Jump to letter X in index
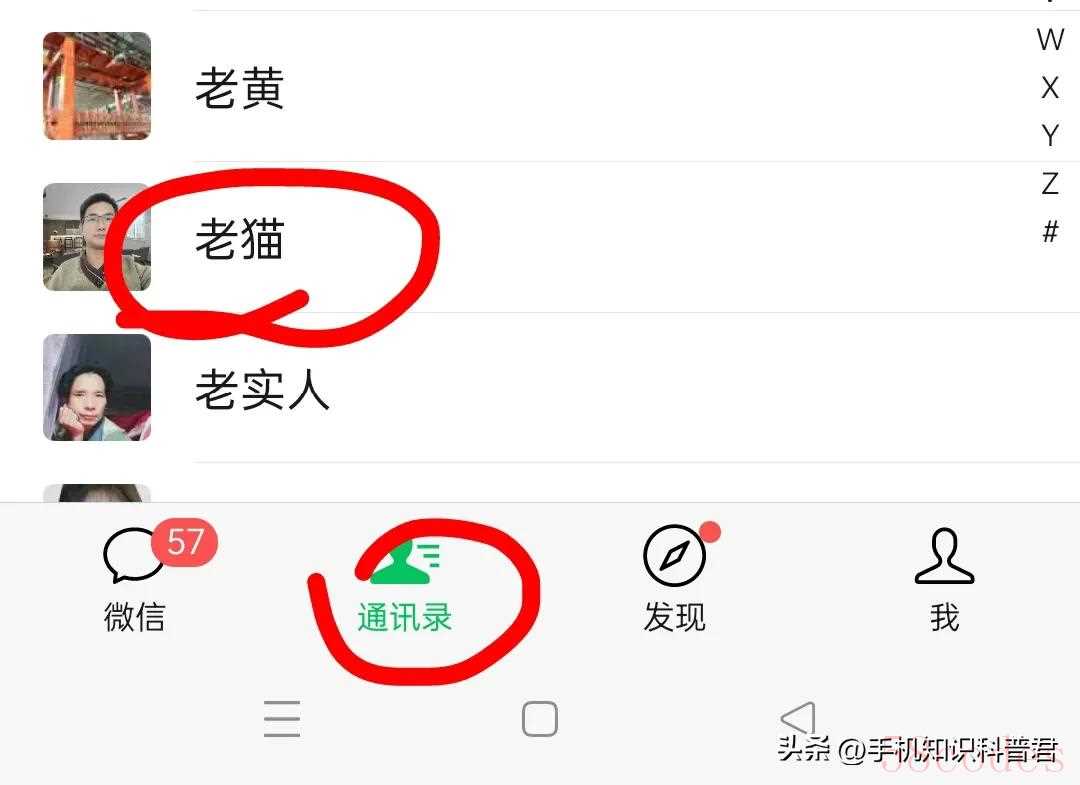 click(x=1050, y=88)
